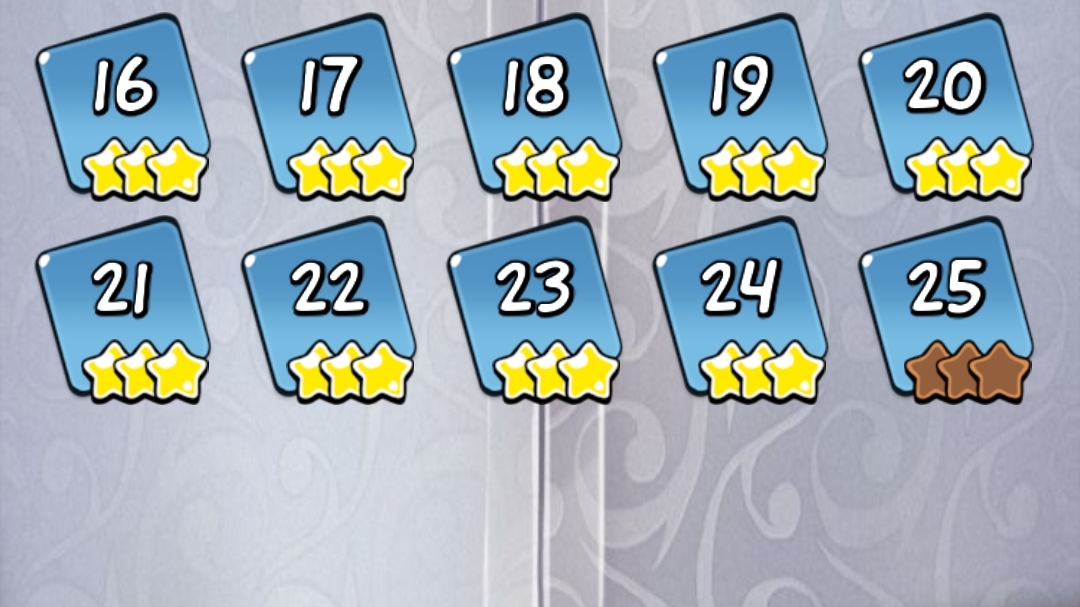
Task: Launch level 22
Action: coord(330,308)
